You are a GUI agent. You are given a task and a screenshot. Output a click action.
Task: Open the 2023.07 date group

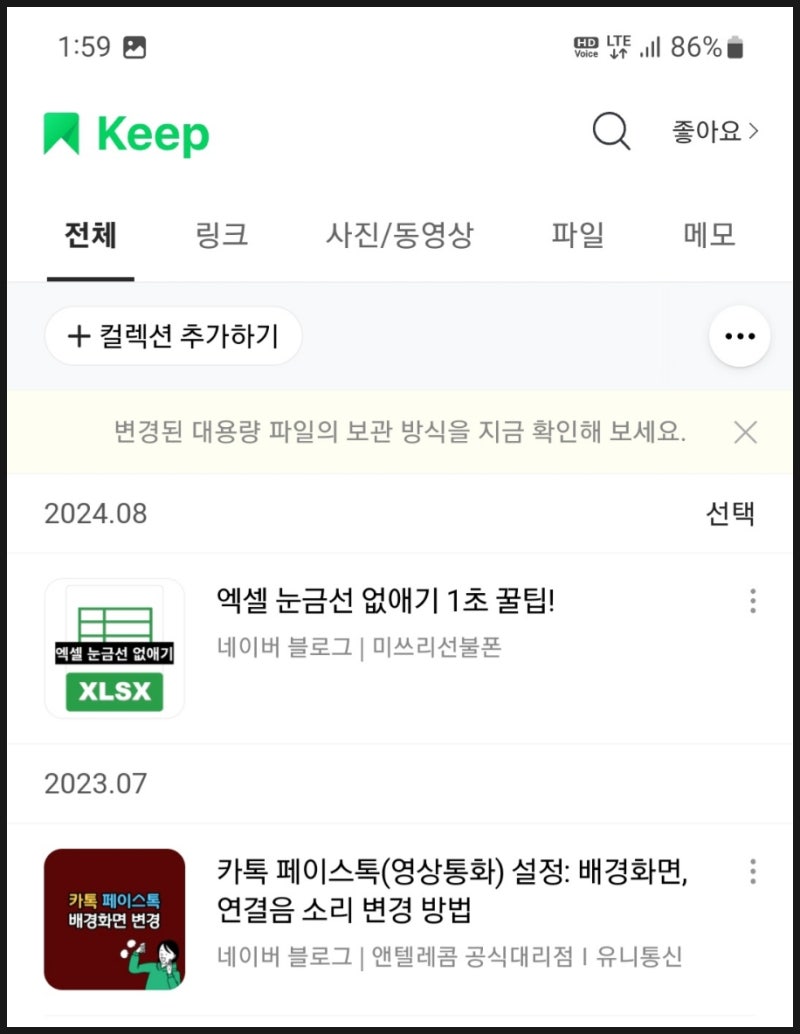click(96, 783)
